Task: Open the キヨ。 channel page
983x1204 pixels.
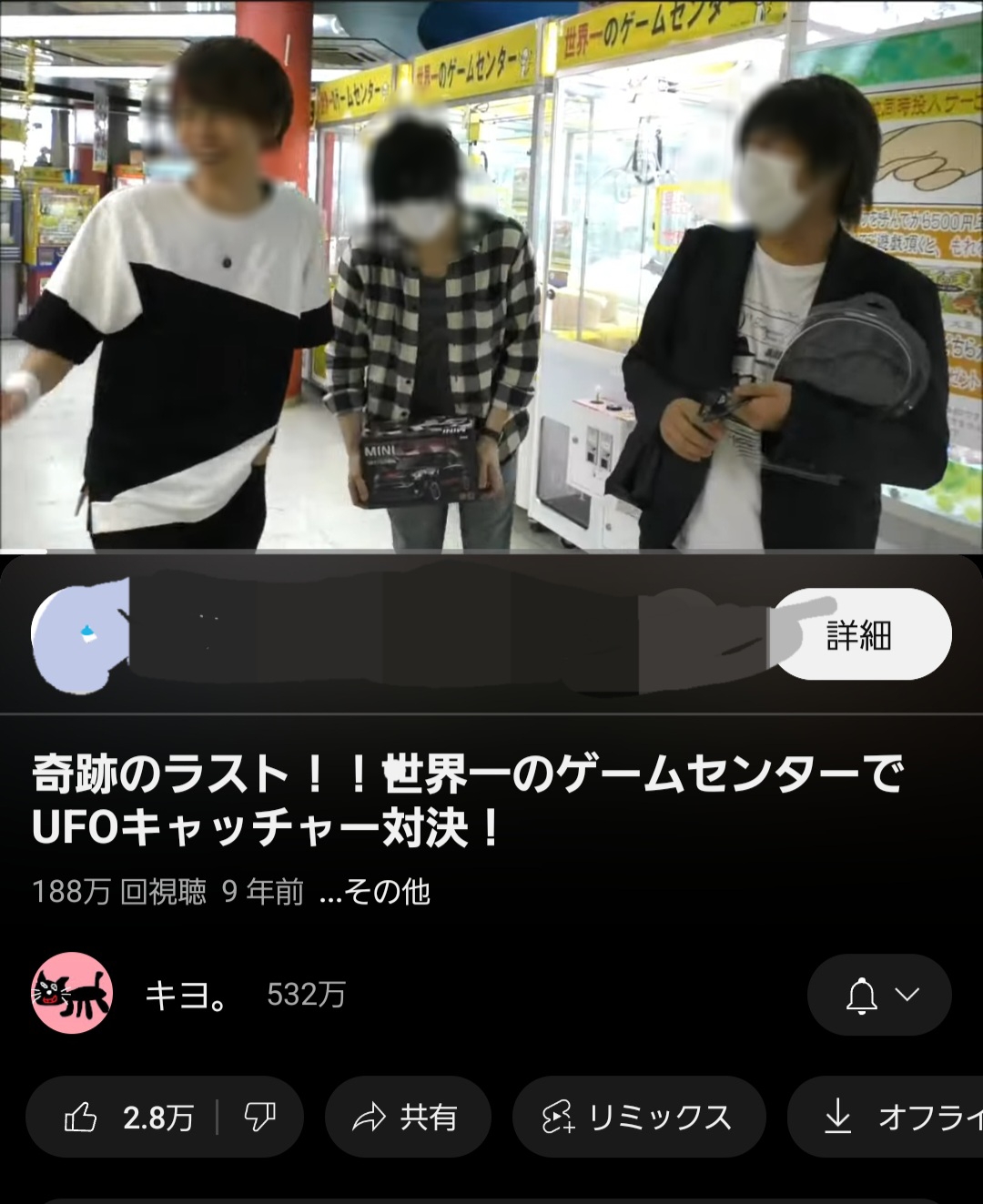Action: (x=186, y=995)
